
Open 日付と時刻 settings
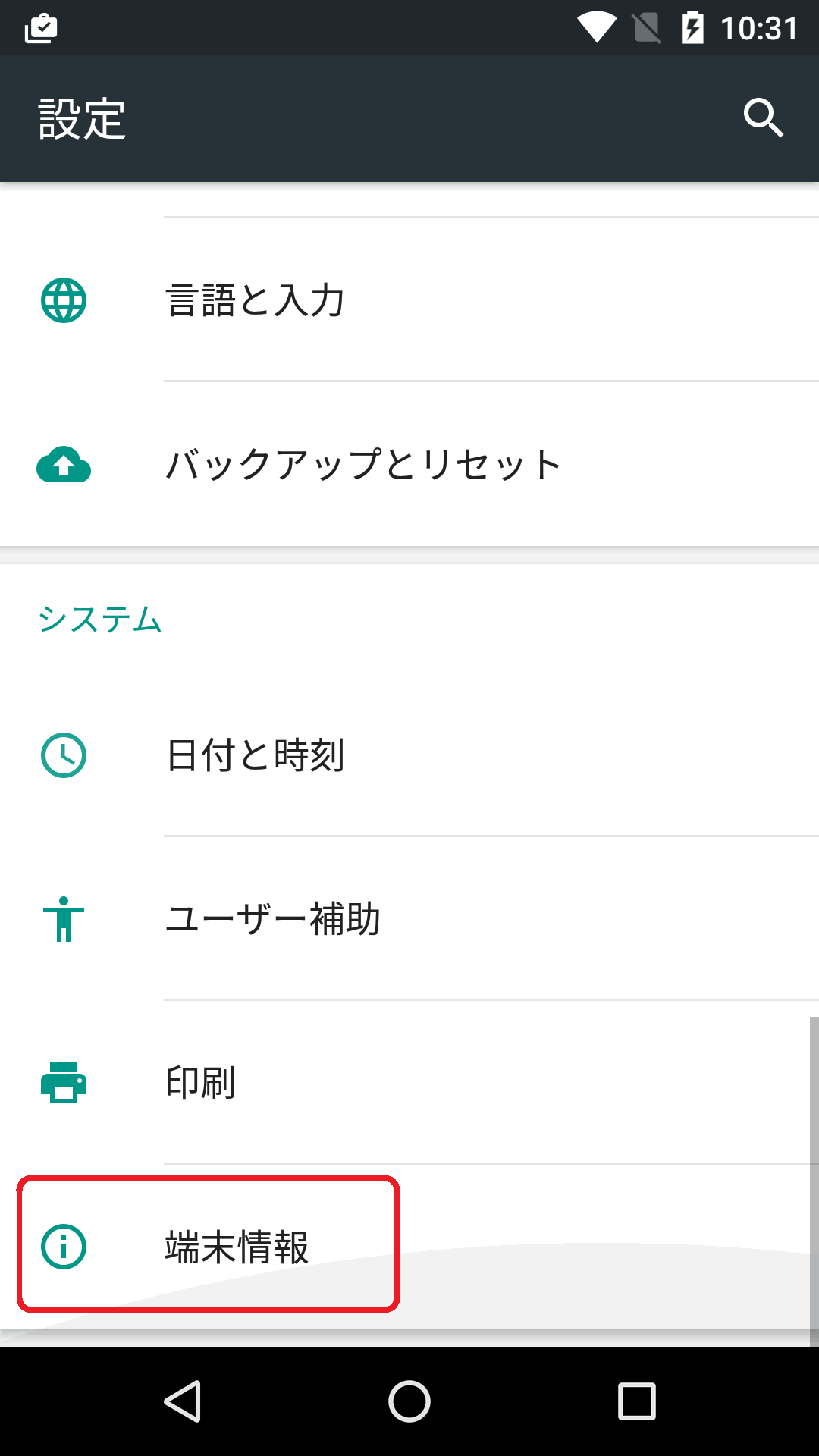(x=409, y=755)
